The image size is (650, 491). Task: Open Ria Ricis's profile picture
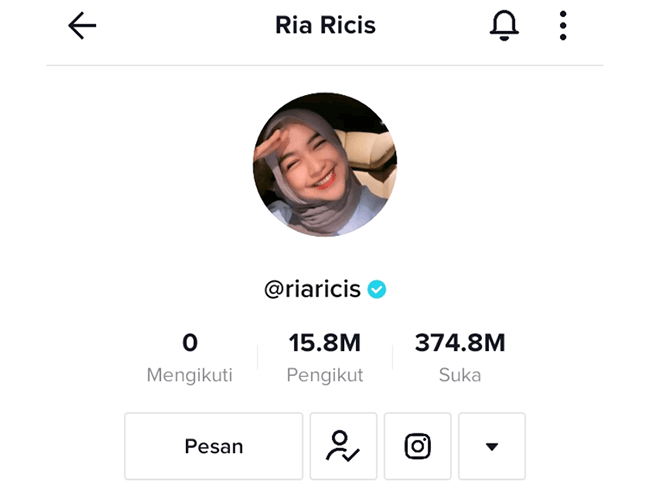[325, 165]
